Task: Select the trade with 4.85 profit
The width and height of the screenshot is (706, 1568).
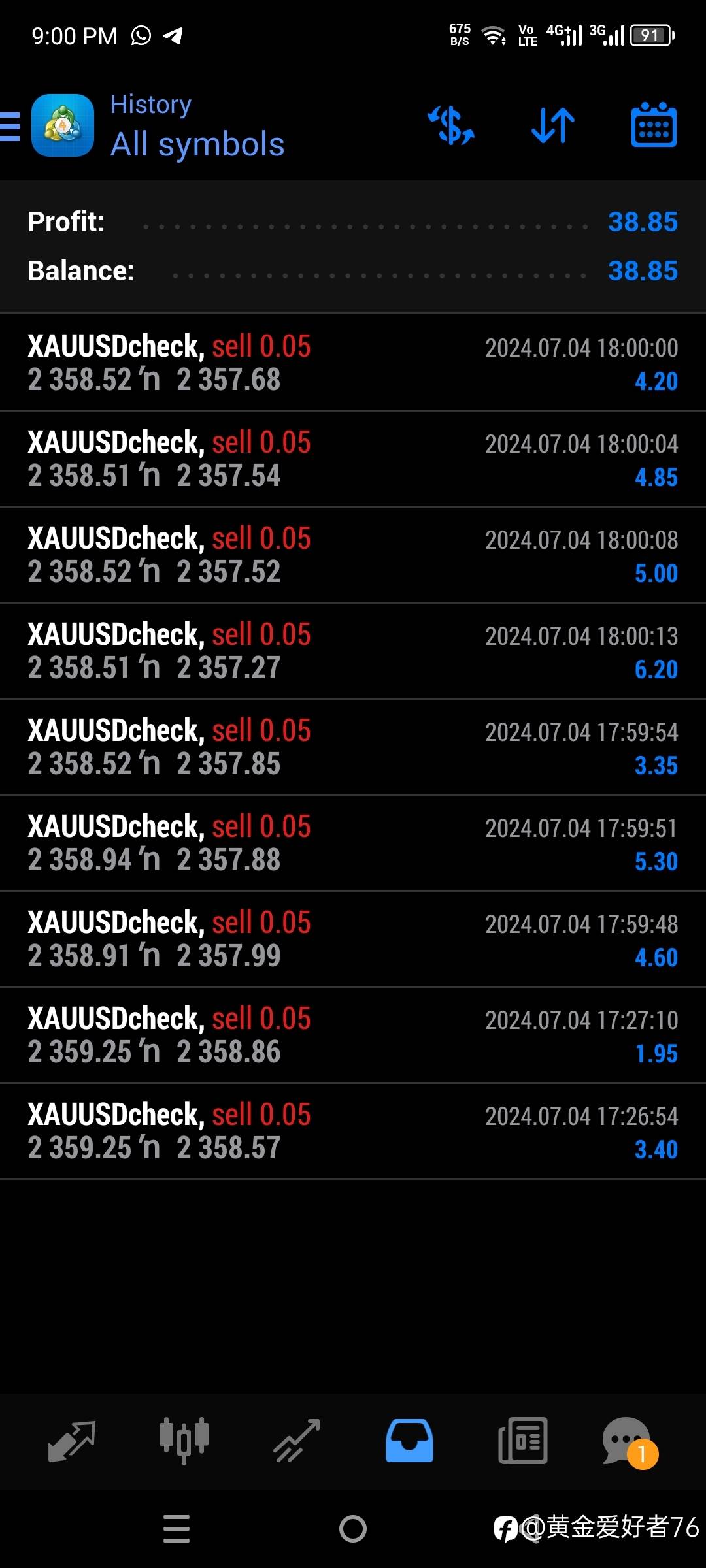Action: [x=353, y=459]
